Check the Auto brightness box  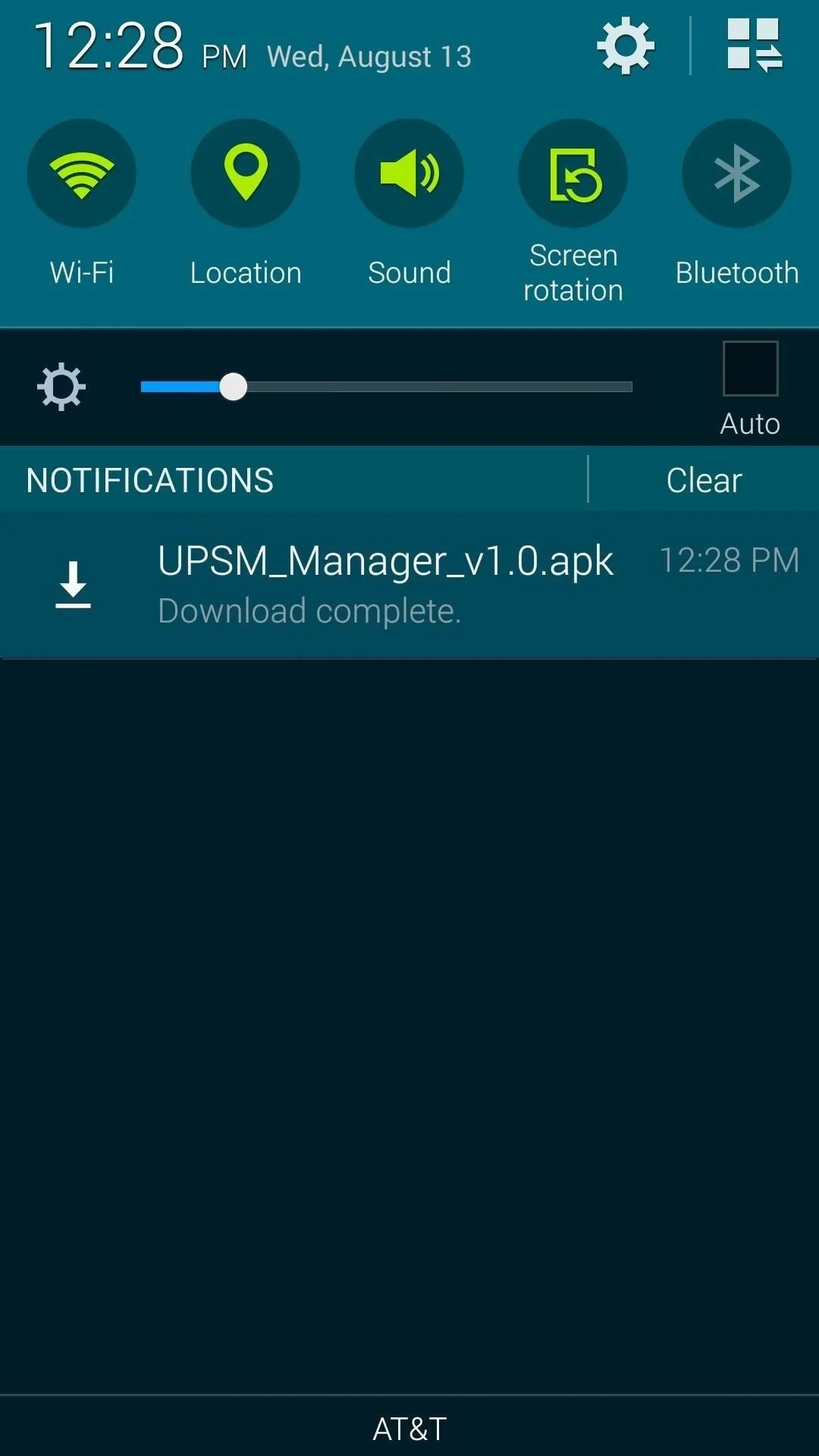[x=750, y=369]
